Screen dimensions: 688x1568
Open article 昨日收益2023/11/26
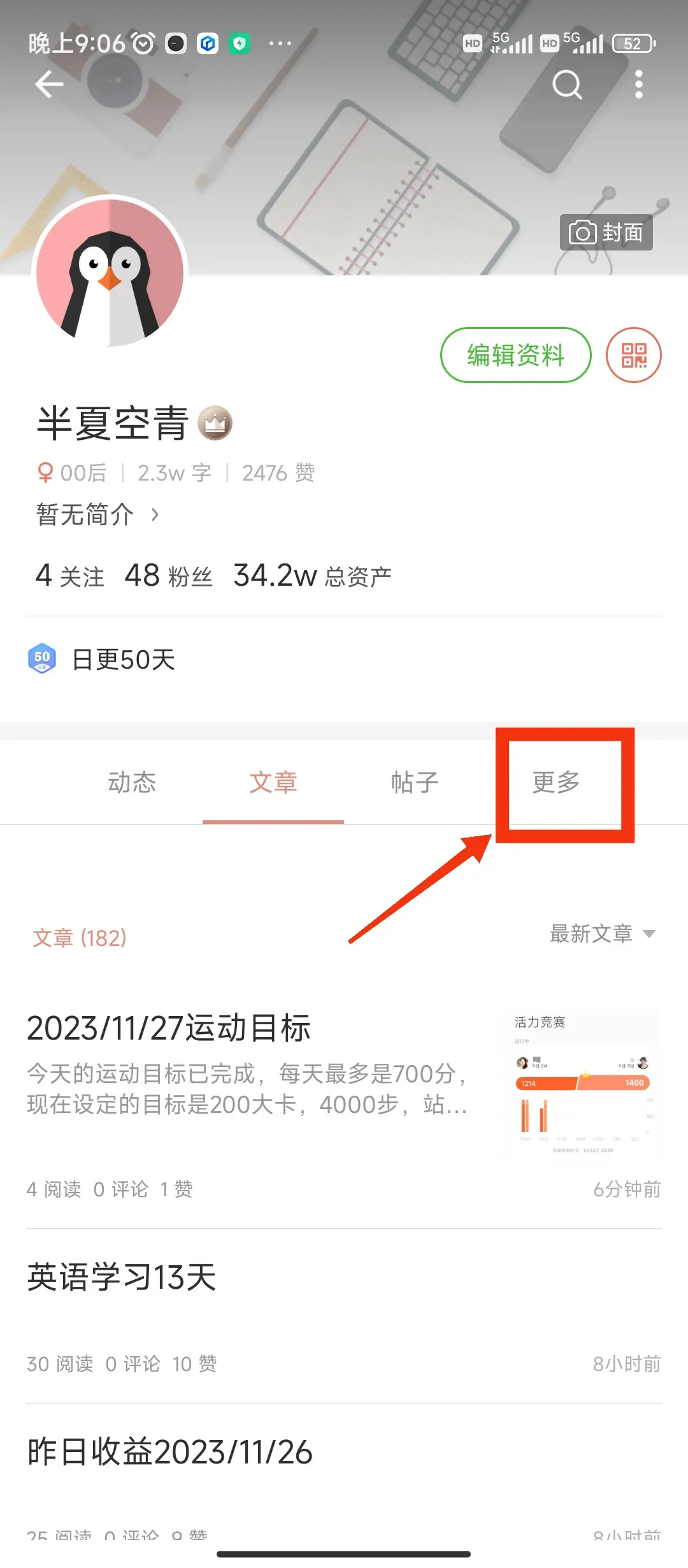(170, 1452)
